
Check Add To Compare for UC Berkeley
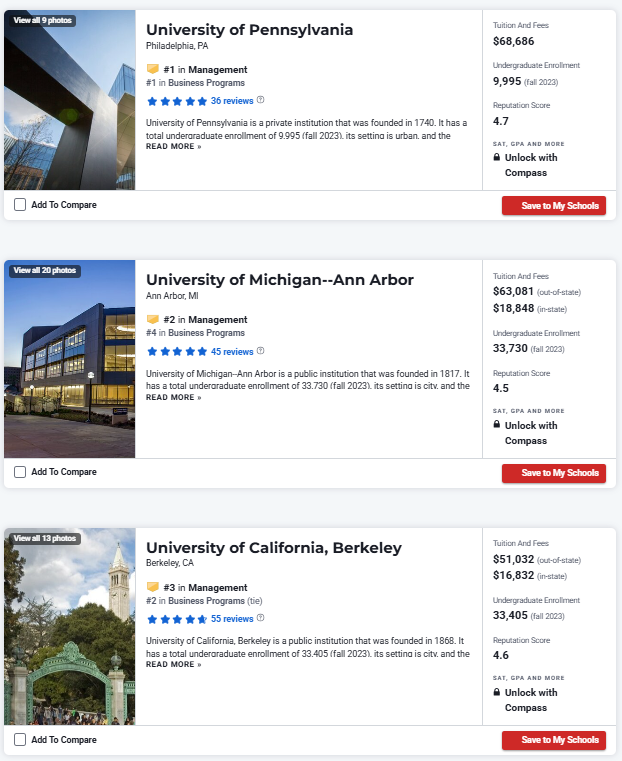point(20,740)
